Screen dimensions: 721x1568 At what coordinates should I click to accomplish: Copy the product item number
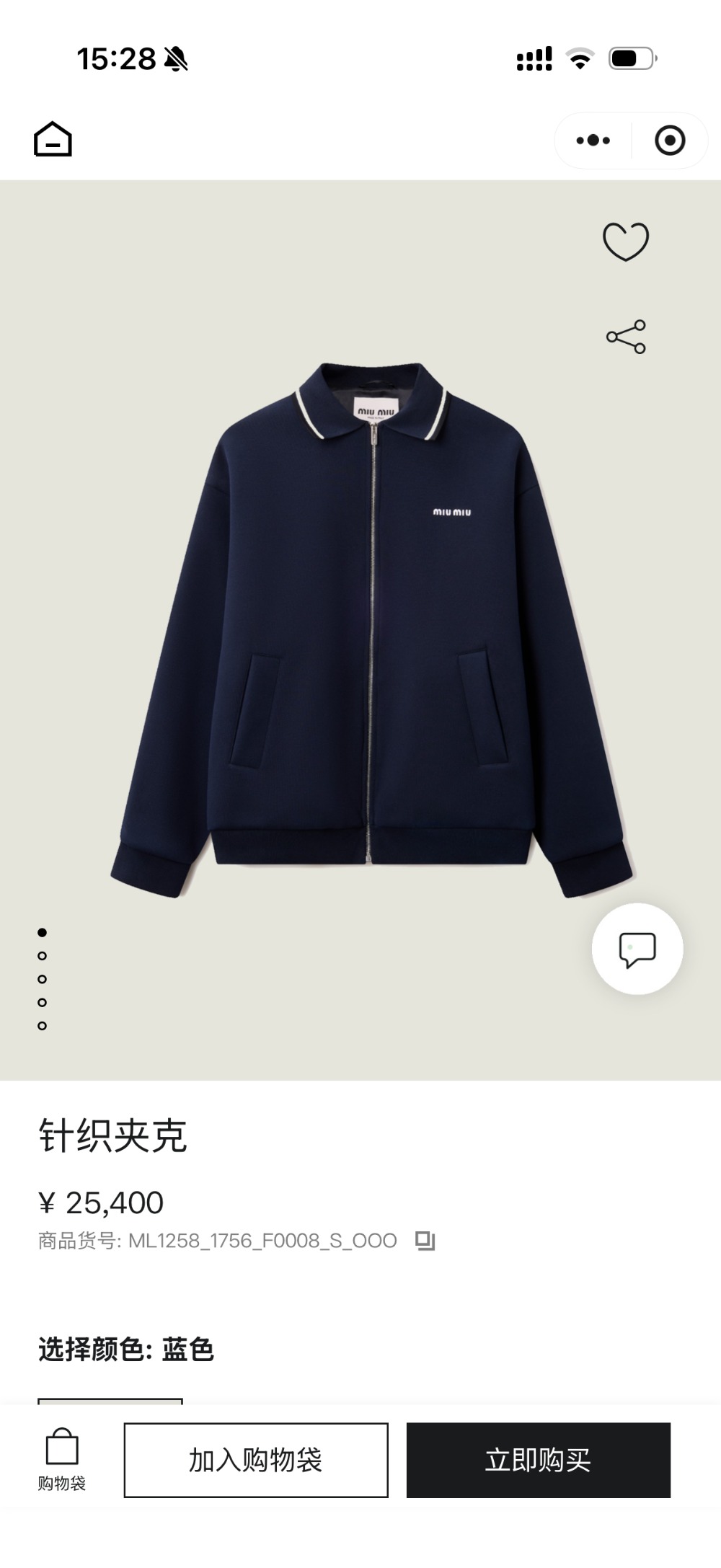pyautogui.click(x=425, y=1241)
